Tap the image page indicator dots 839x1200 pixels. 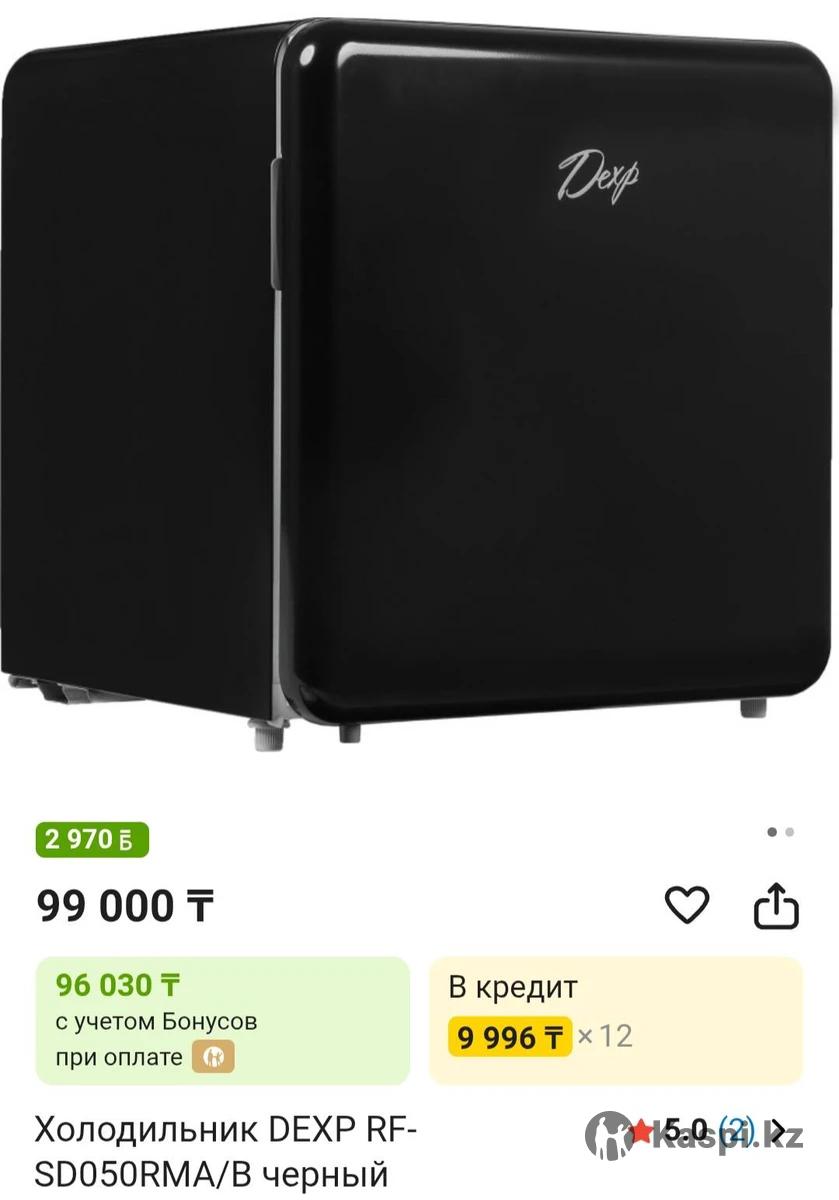(x=780, y=832)
